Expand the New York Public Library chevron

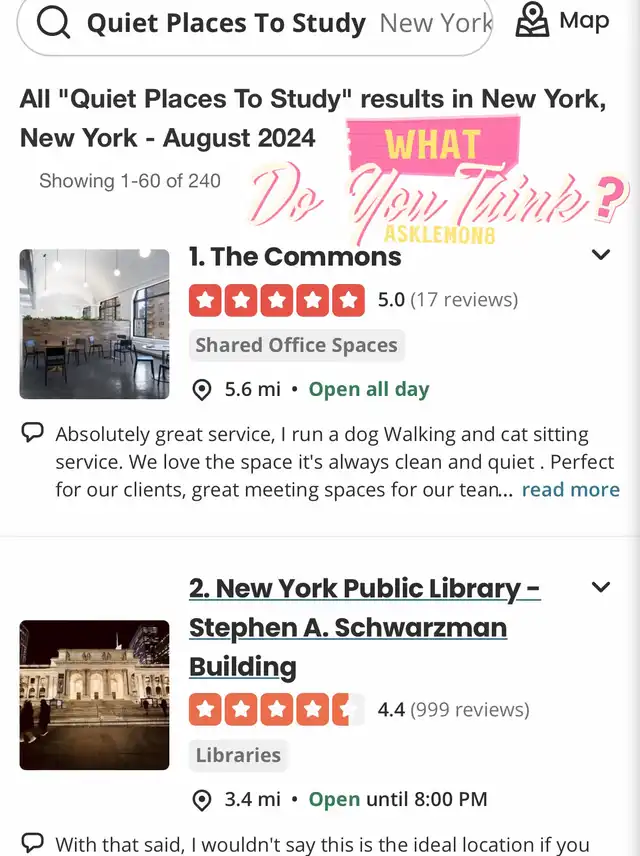click(x=601, y=587)
